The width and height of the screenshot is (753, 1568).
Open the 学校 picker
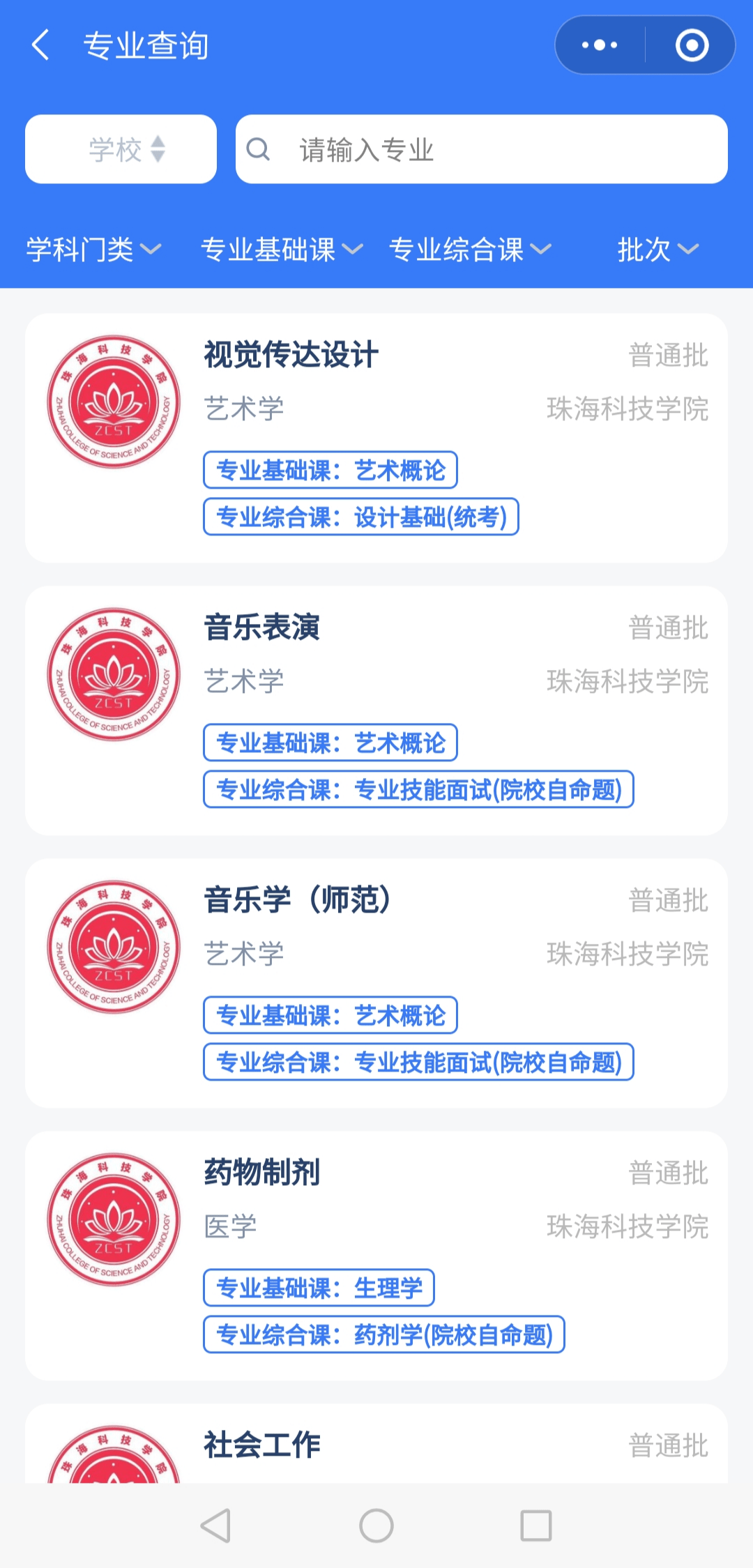[x=121, y=149]
